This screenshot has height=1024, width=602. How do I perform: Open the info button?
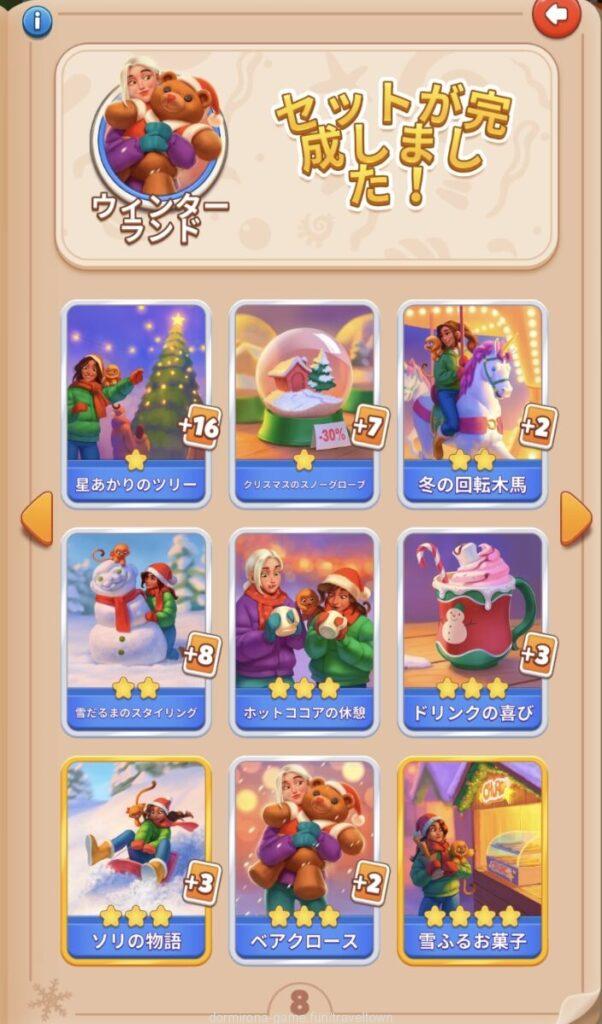(37, 21)
